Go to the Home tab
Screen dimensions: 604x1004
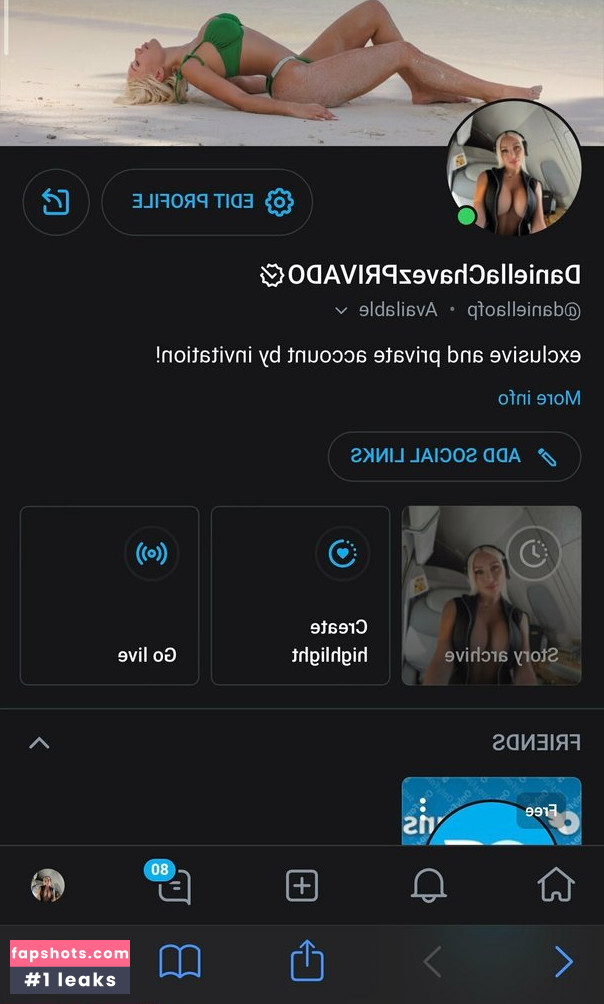[x=556, y=885]
